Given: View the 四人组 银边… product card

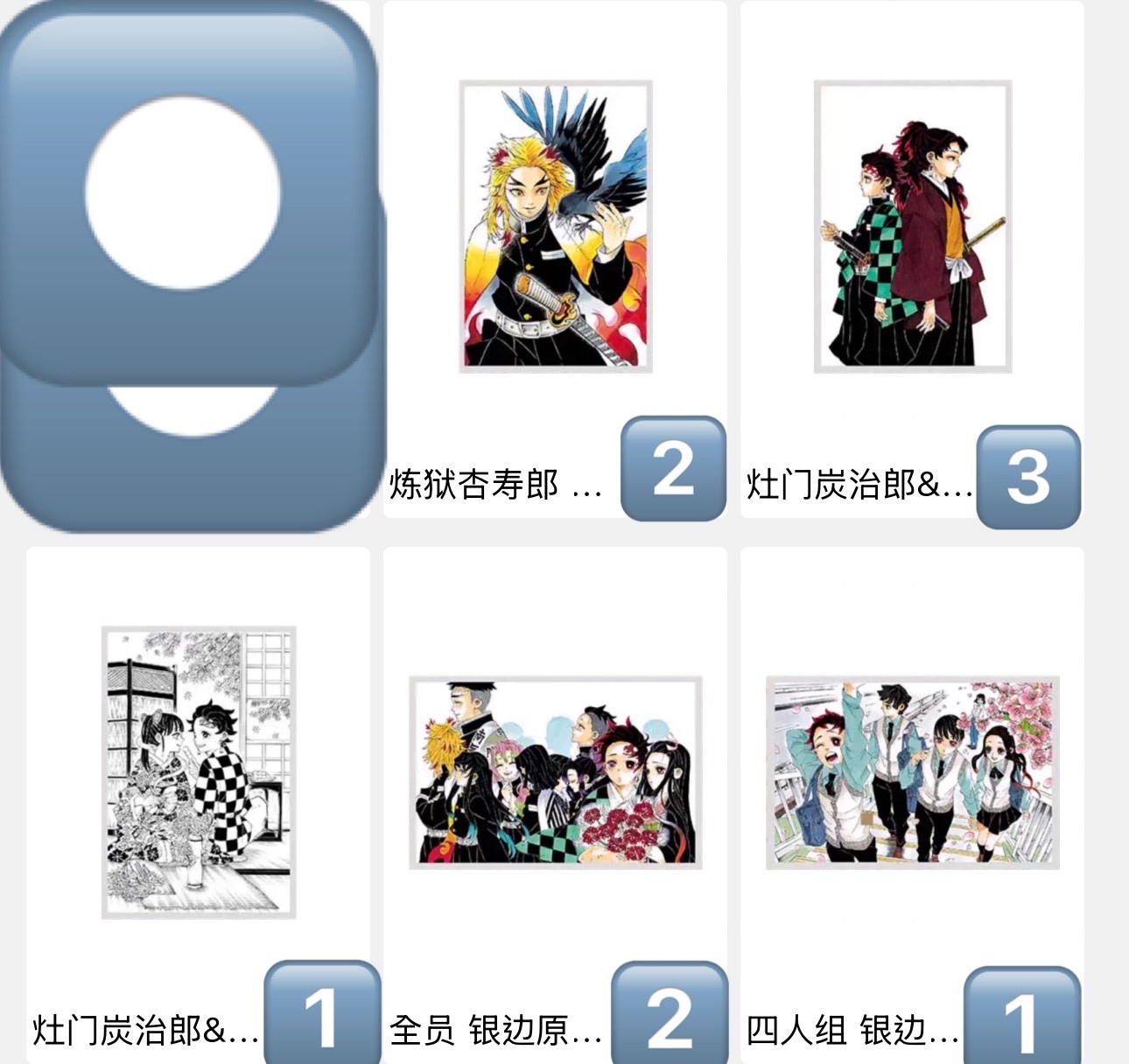Looking at the screenshot, I should (912, 773).
